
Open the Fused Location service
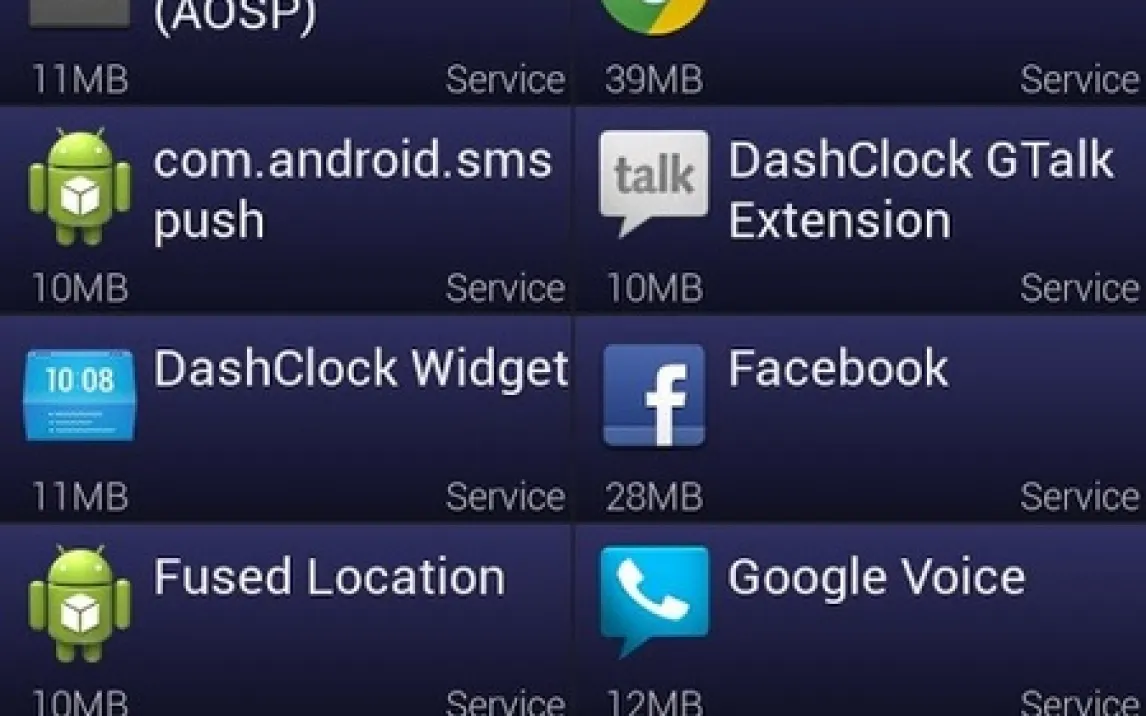[x=285, y=620]
